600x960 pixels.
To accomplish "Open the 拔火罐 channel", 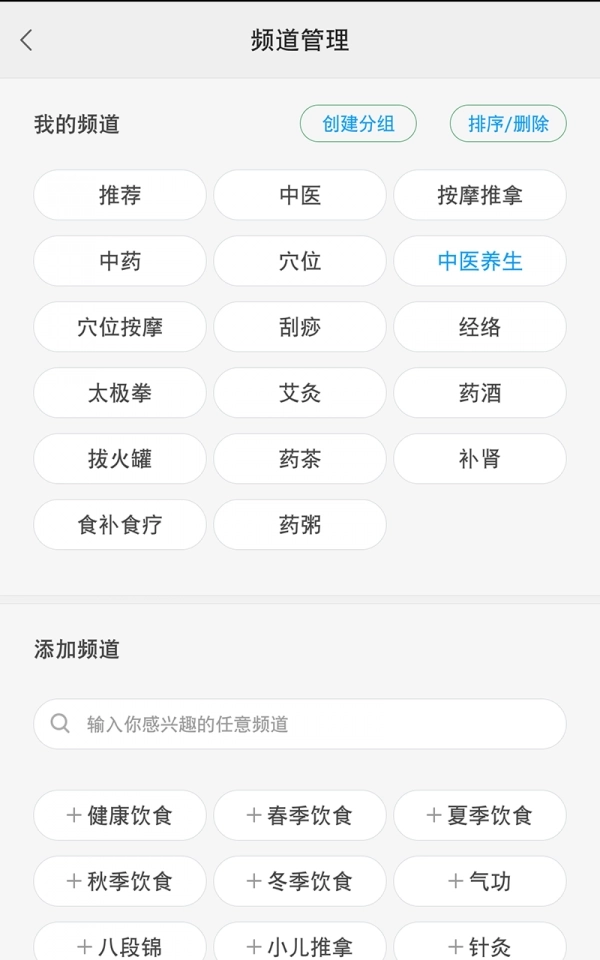I will click(120, 459).
